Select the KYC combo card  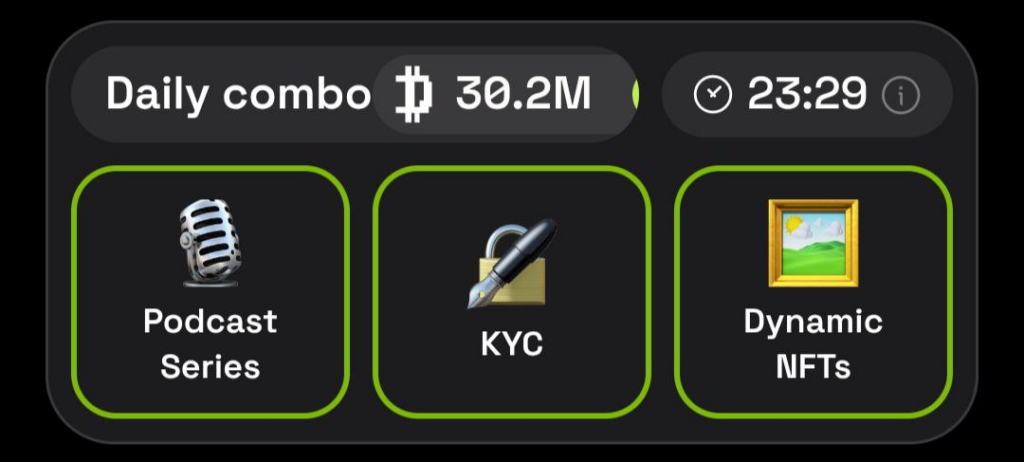click(x=512, y=290)
